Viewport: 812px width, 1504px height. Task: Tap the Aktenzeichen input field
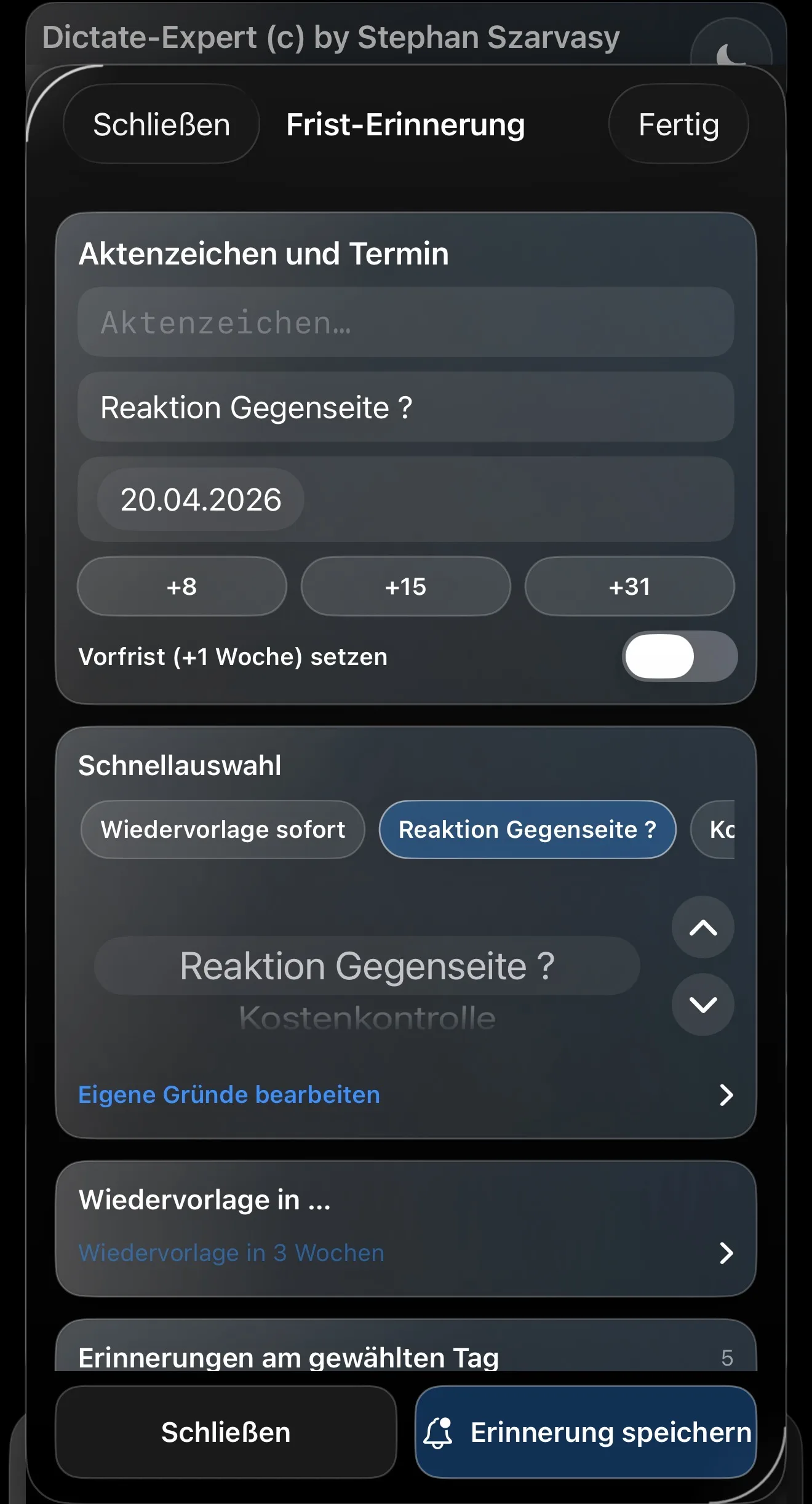tap(405, 322)
